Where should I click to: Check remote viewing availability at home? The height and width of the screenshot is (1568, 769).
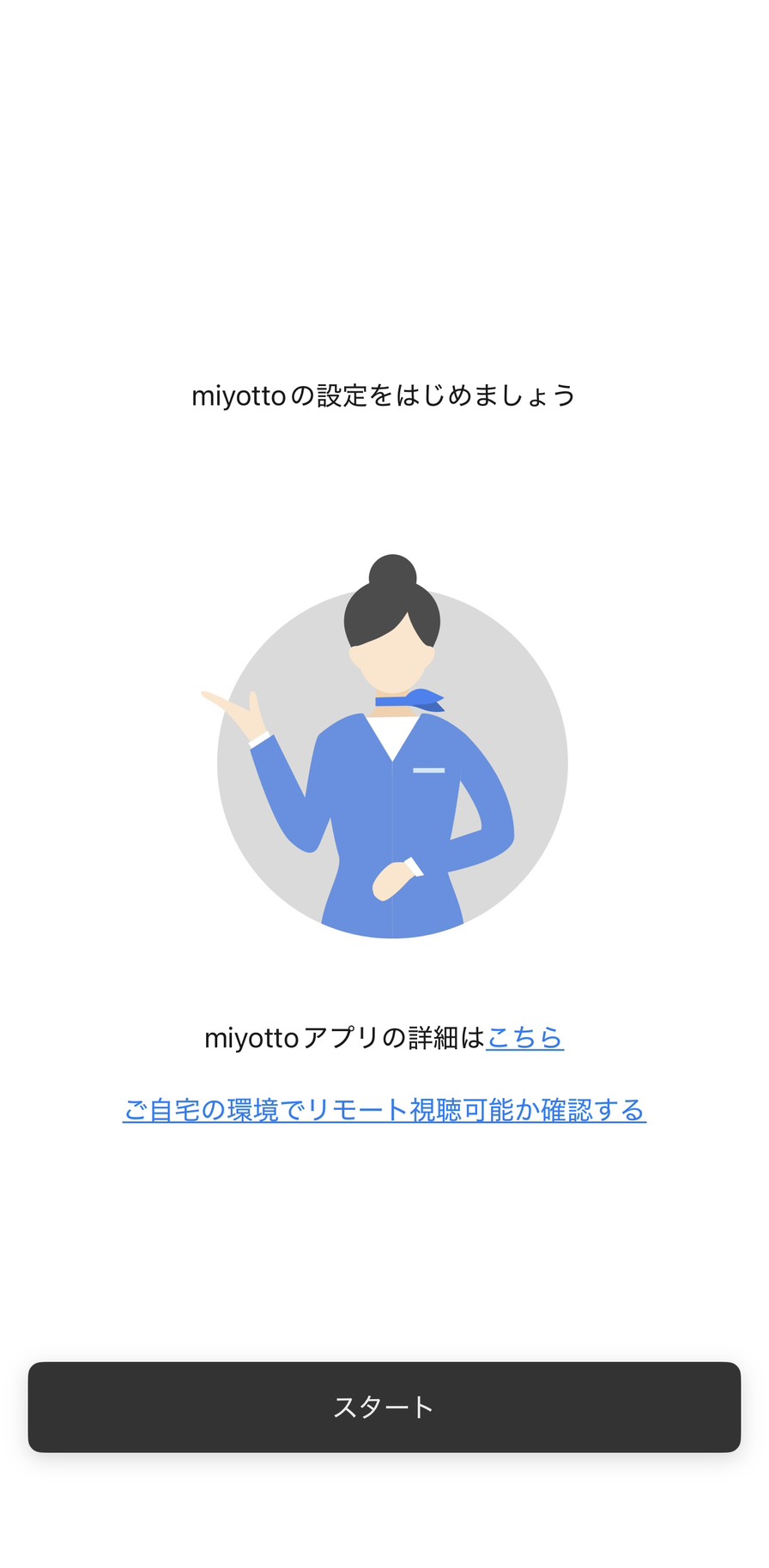(384, 1110)
